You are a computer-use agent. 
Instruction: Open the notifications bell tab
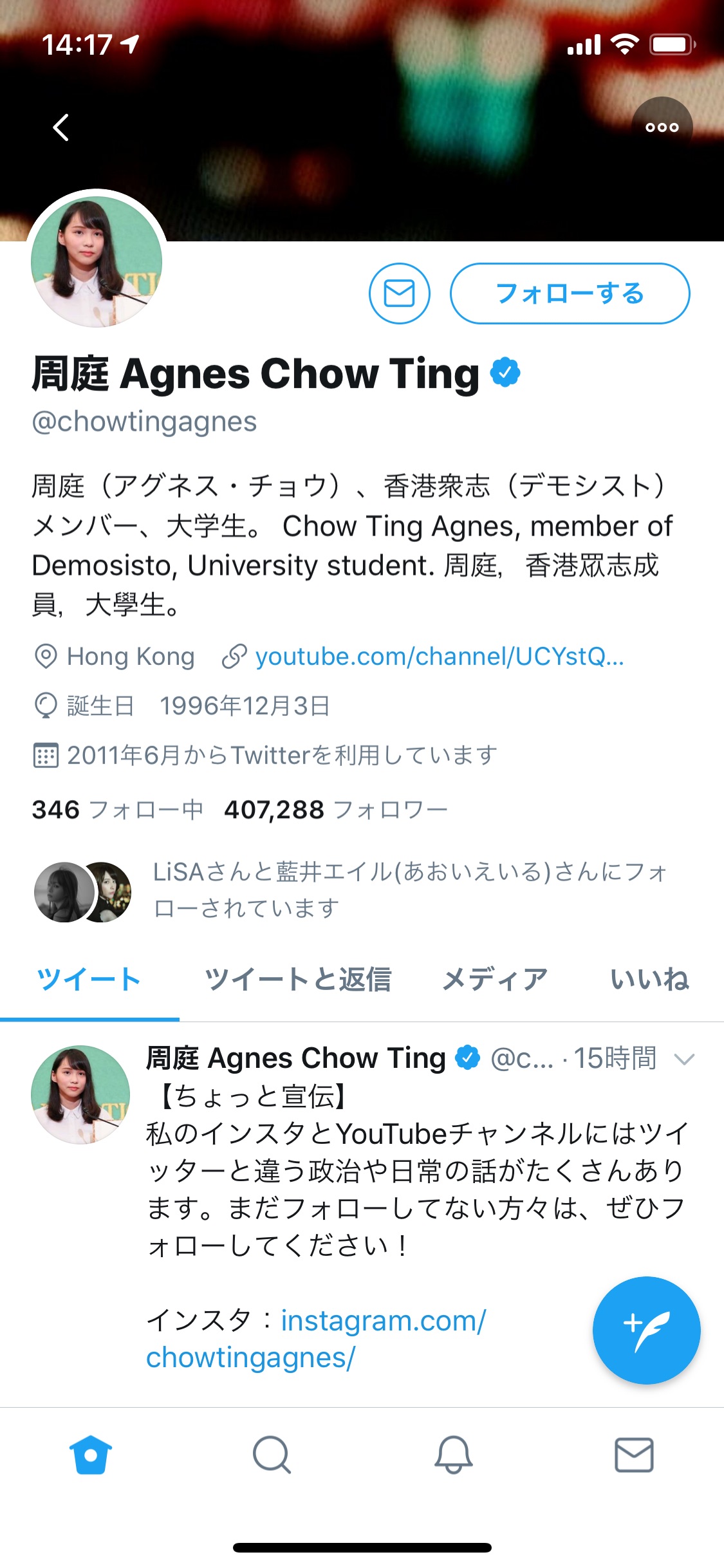tap(454, 1455)
